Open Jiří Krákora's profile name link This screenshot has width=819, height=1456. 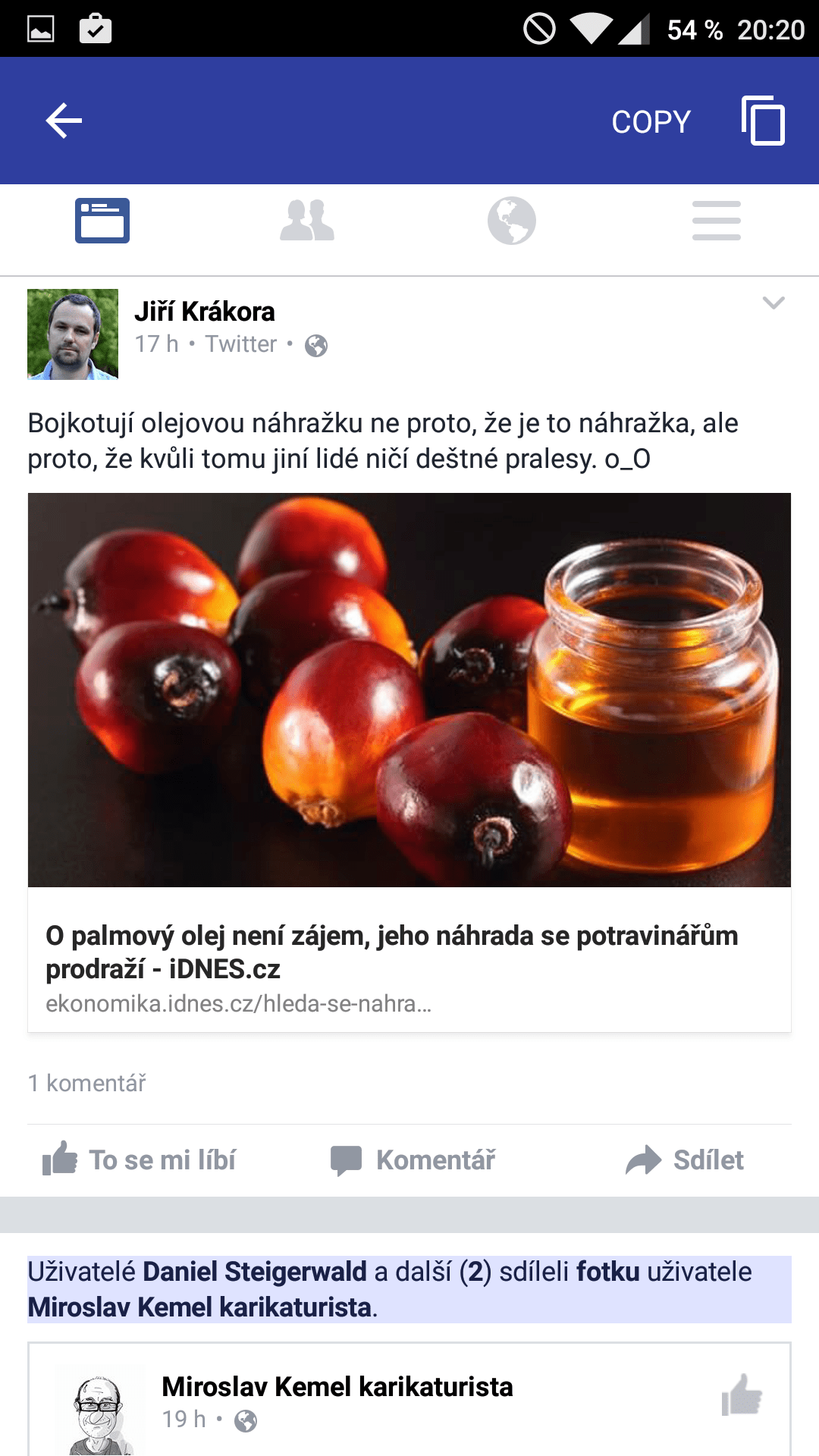pos(205,312)
